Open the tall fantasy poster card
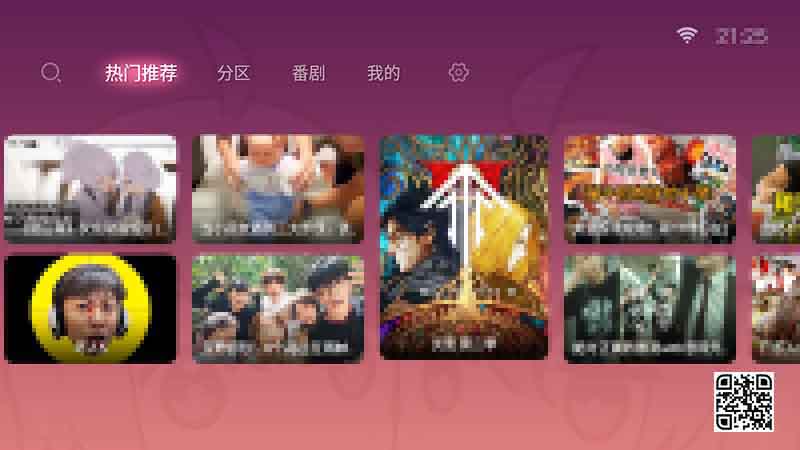Screen dimensions: 800x450 464,248
